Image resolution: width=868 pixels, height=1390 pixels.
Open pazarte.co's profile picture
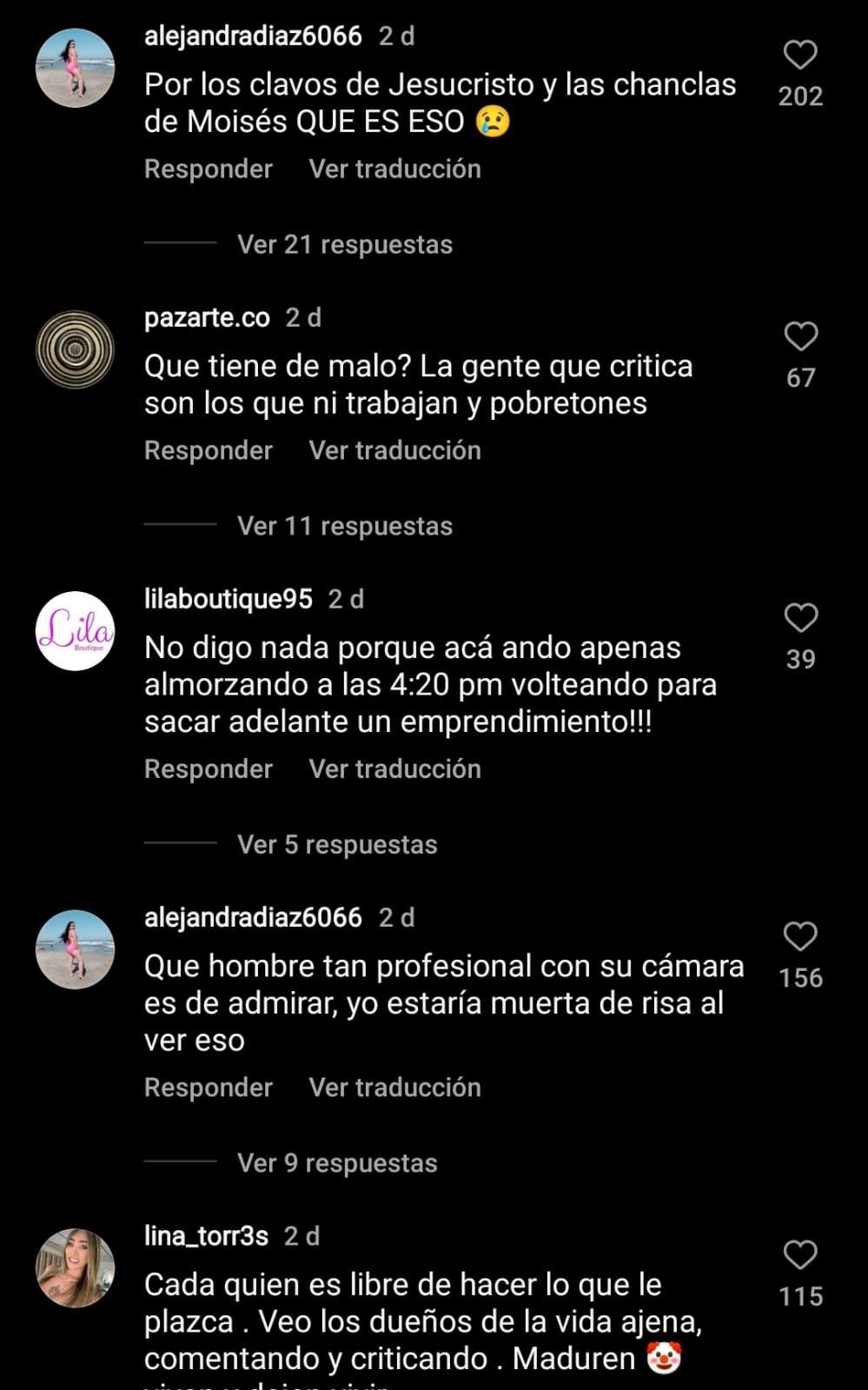75,349
